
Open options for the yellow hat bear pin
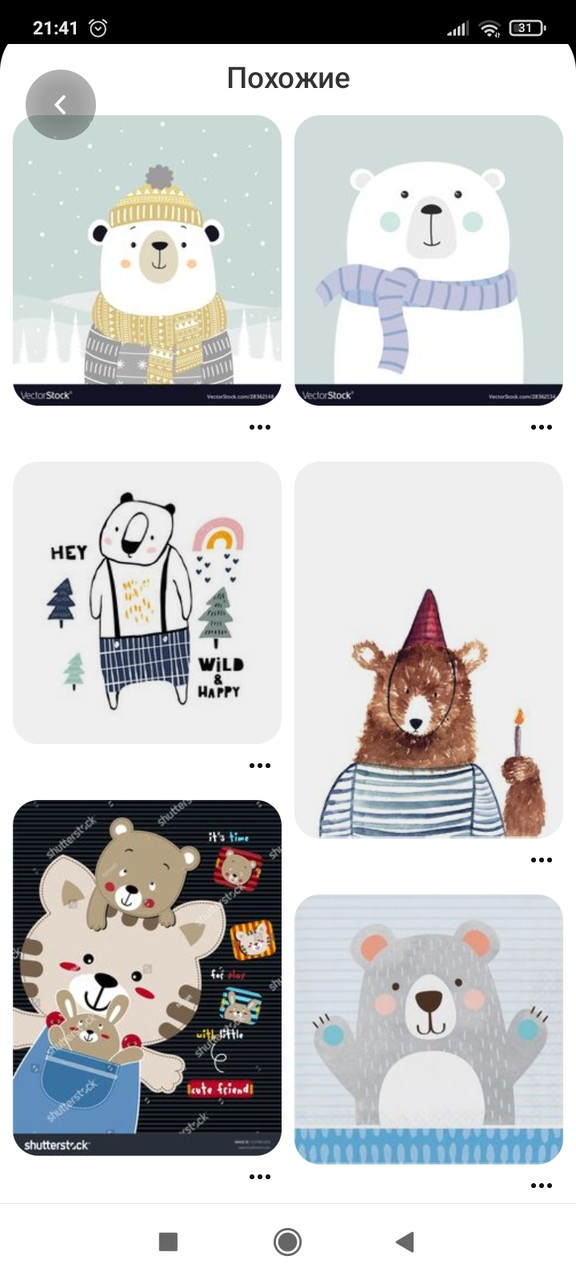pos(260,427)
